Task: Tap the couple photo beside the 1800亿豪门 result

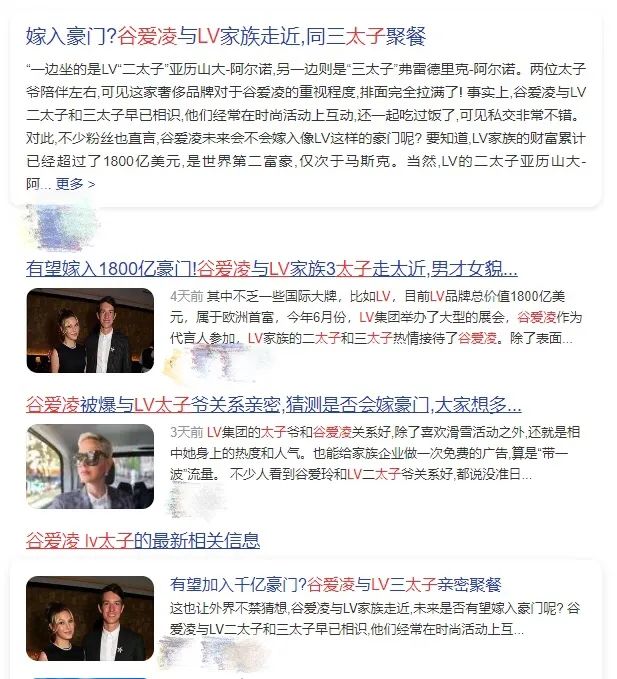Action: click(90, 331)
